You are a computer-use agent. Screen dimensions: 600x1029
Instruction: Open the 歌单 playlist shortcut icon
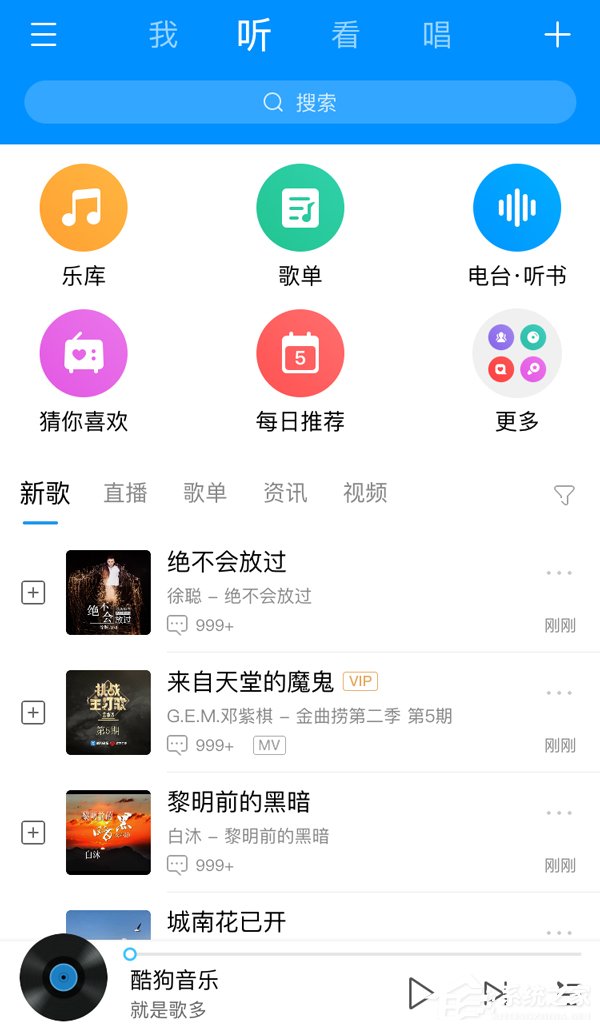click(x=300, y=208)
